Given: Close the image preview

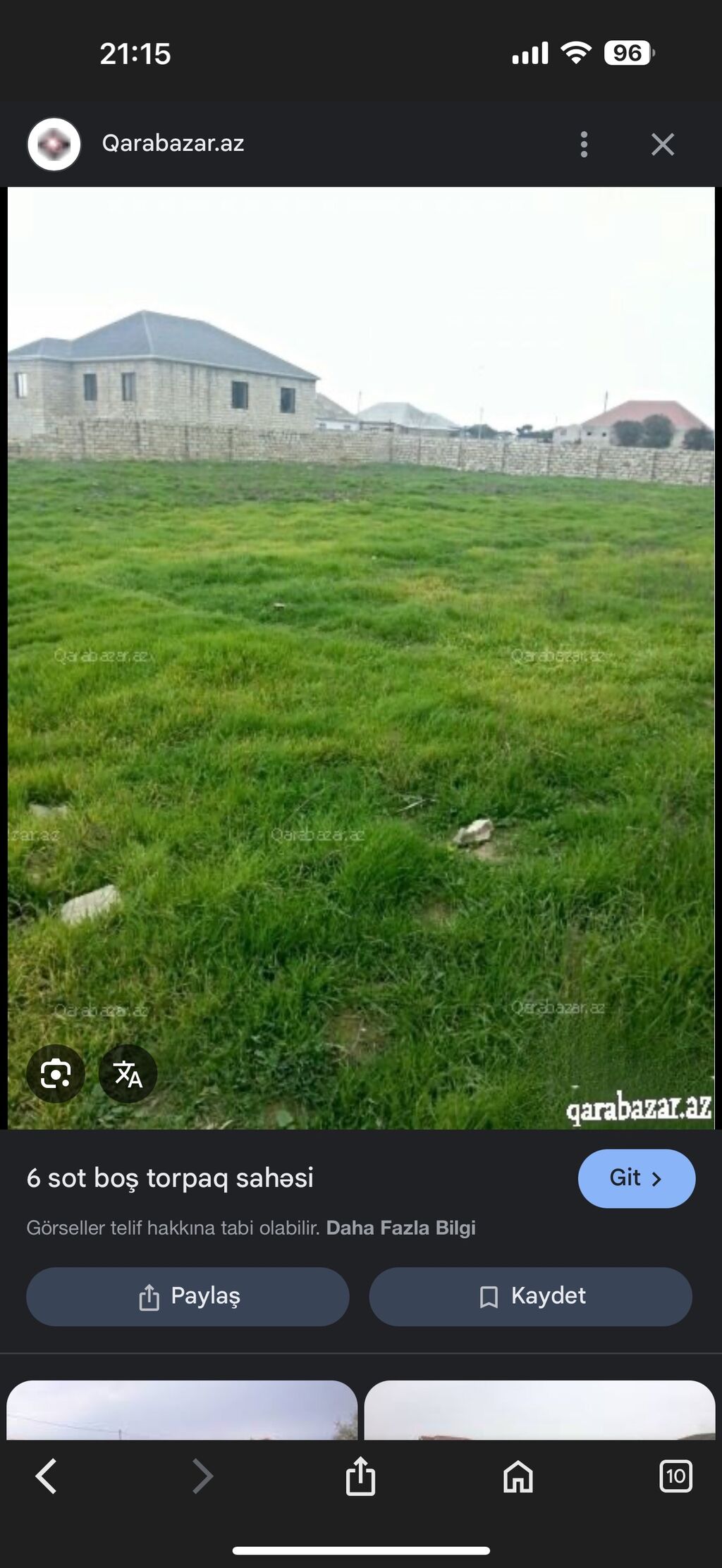Looking at the screenshot, I should 663,144.
